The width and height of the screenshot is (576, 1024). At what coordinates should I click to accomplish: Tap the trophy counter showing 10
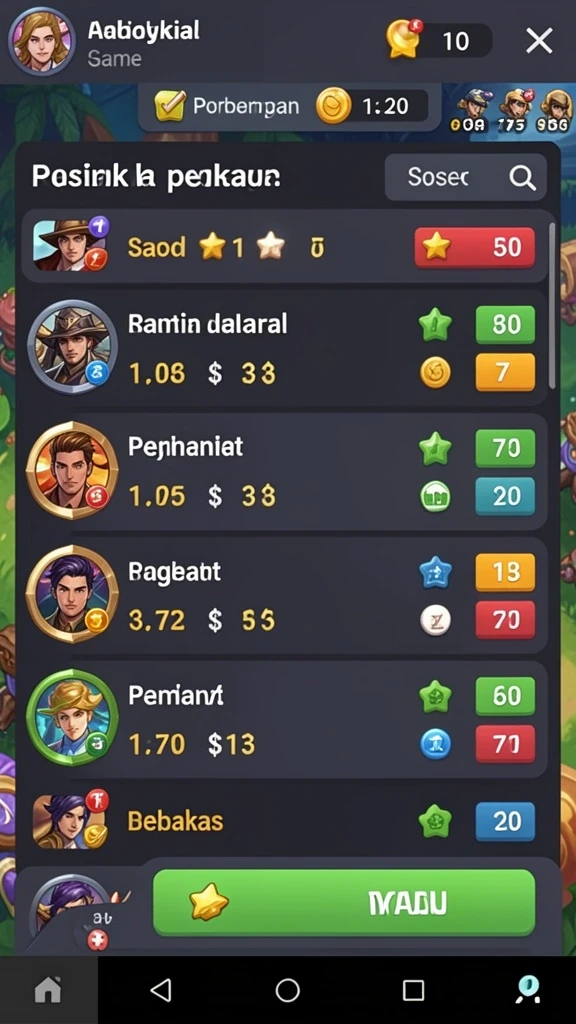(x=439, y=40)
